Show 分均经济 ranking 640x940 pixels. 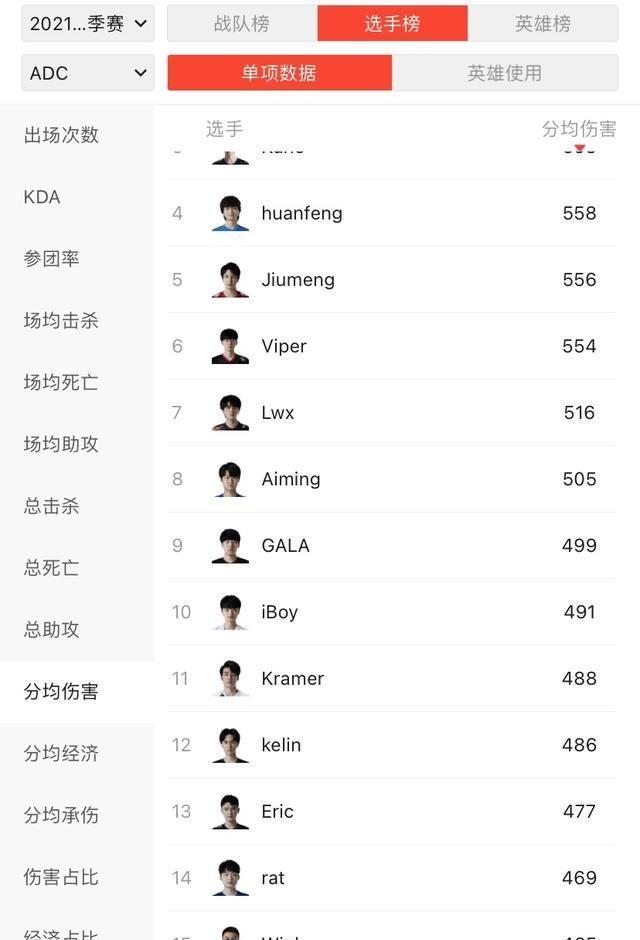(x=62, y=753)
